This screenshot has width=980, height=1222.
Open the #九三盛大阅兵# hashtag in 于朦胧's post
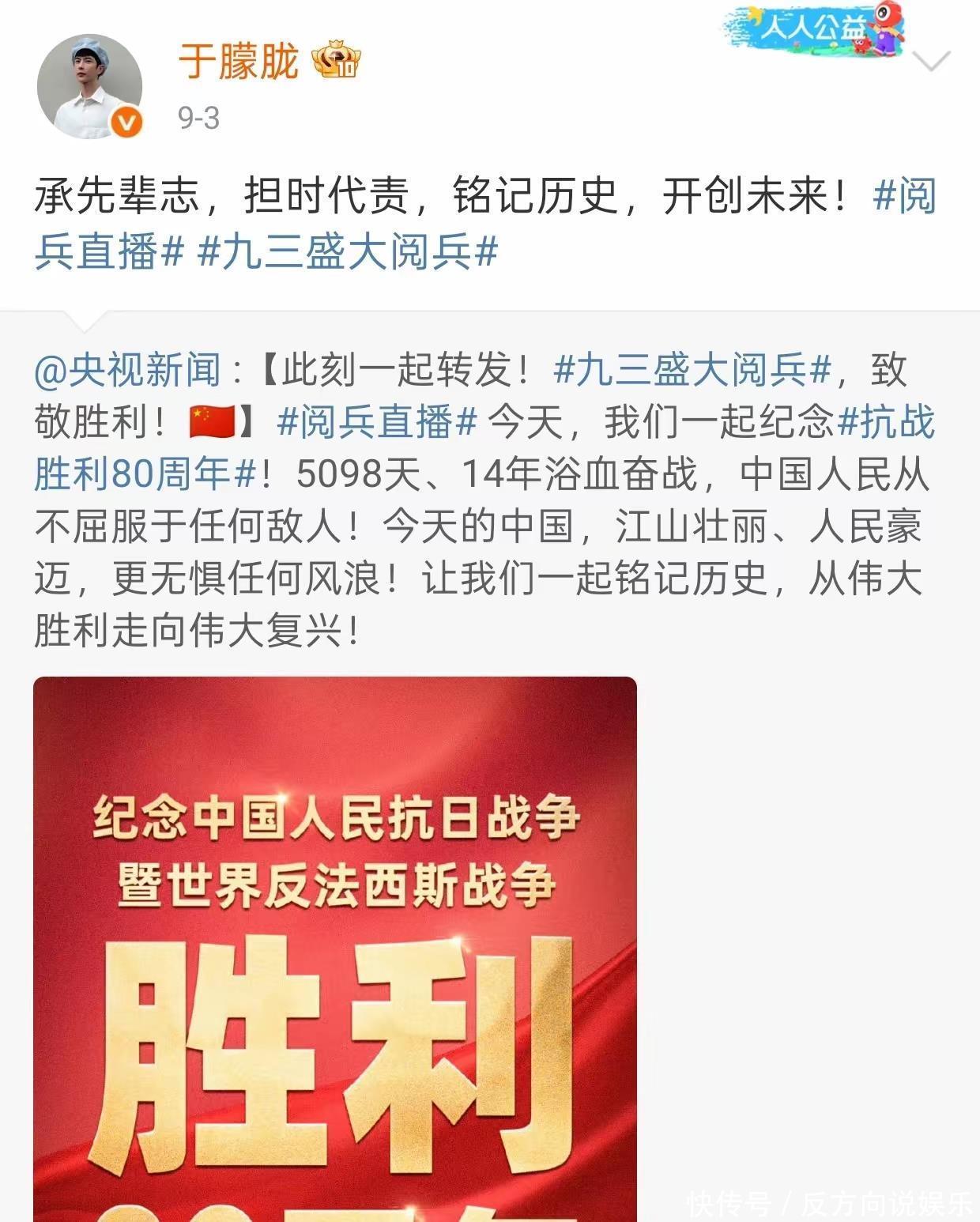click(x=347, y=253)
